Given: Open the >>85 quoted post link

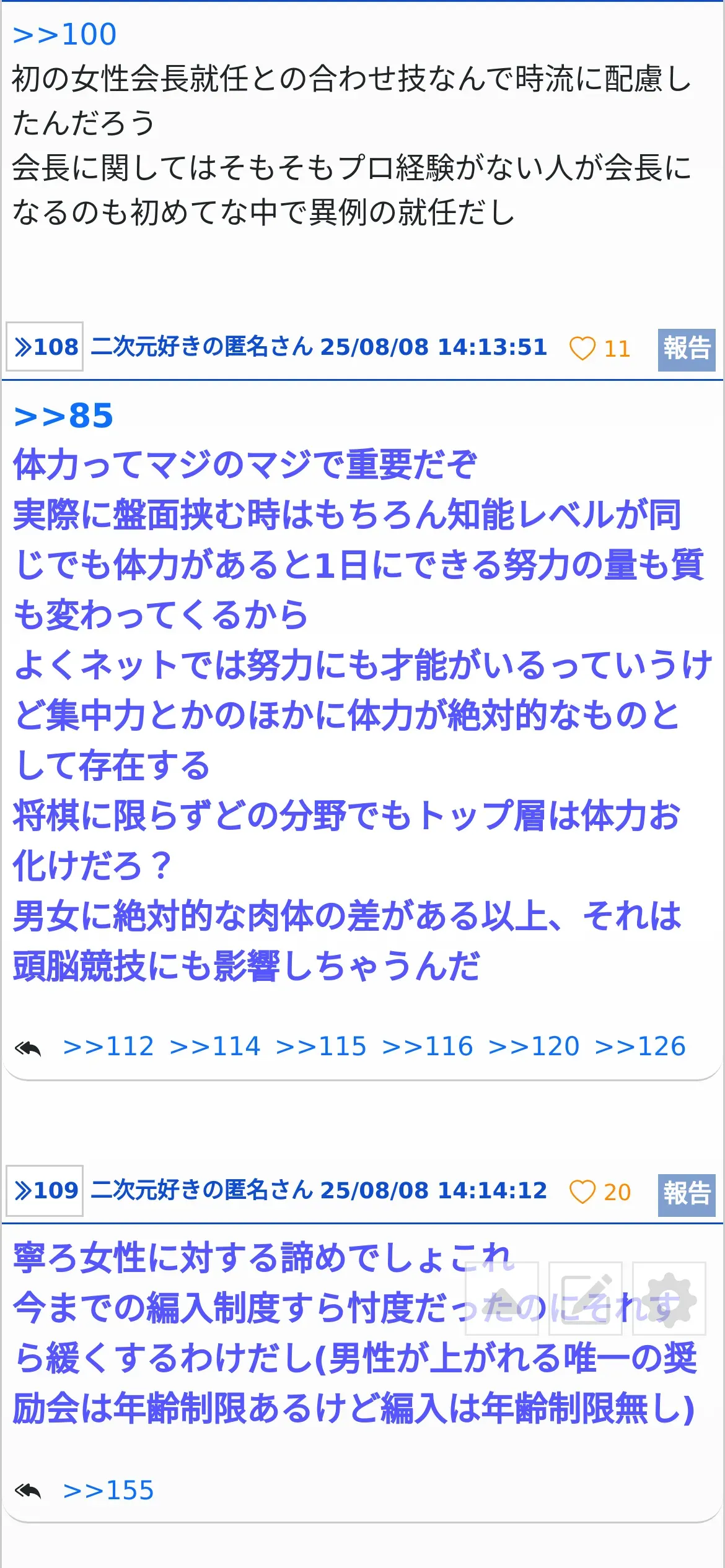Looking at the screenshot, I should pos(63,416).
